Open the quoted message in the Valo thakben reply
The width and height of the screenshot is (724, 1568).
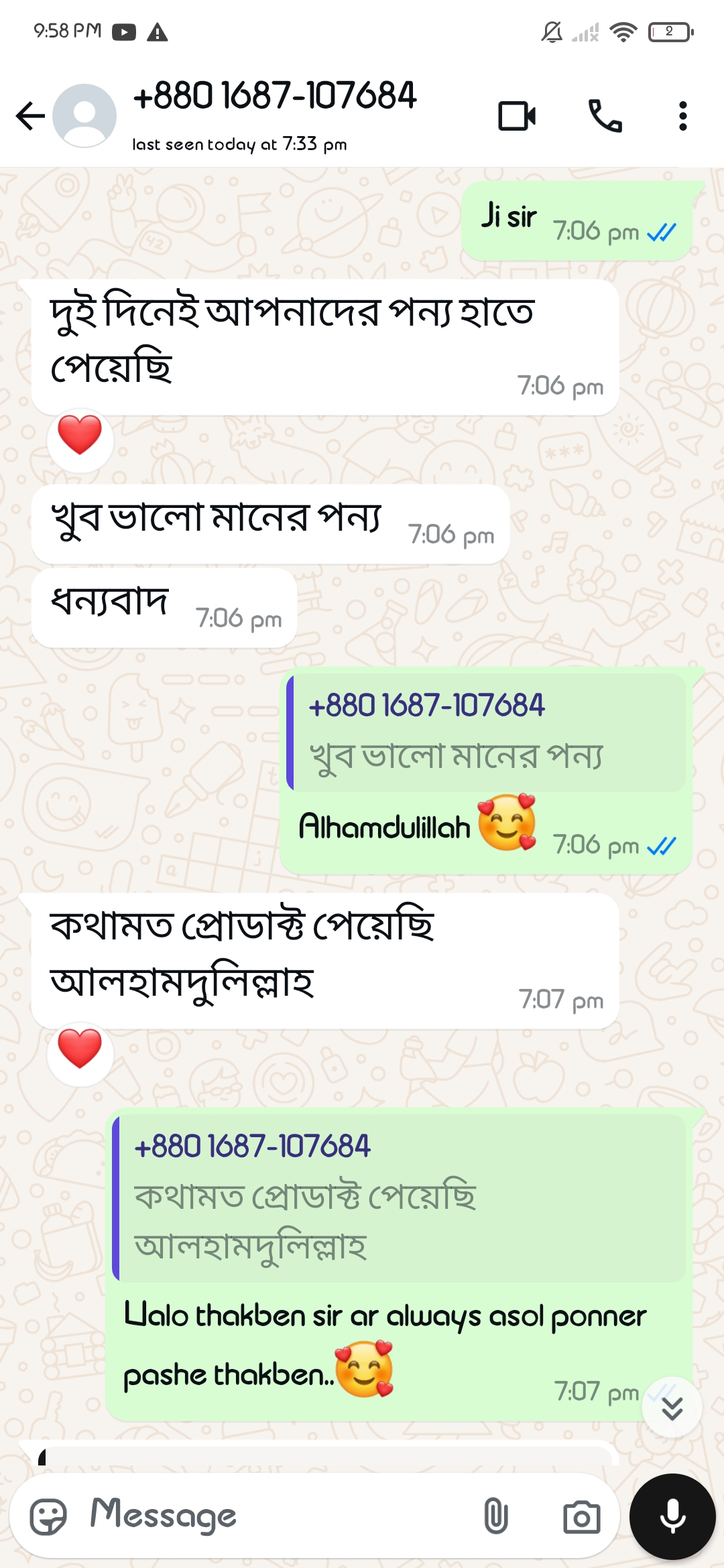(x=399, y=1198)
